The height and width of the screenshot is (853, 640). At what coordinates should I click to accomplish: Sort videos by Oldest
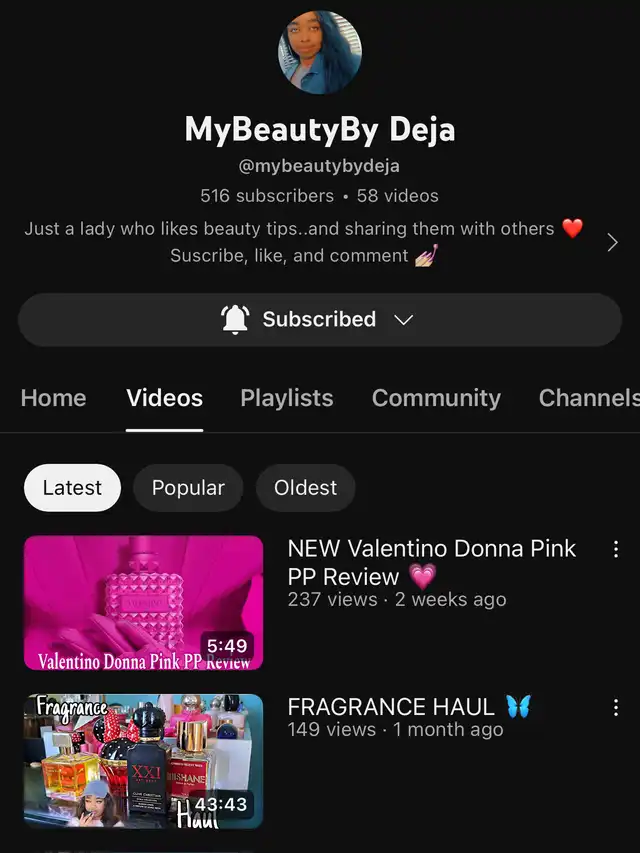coord(305,488)
